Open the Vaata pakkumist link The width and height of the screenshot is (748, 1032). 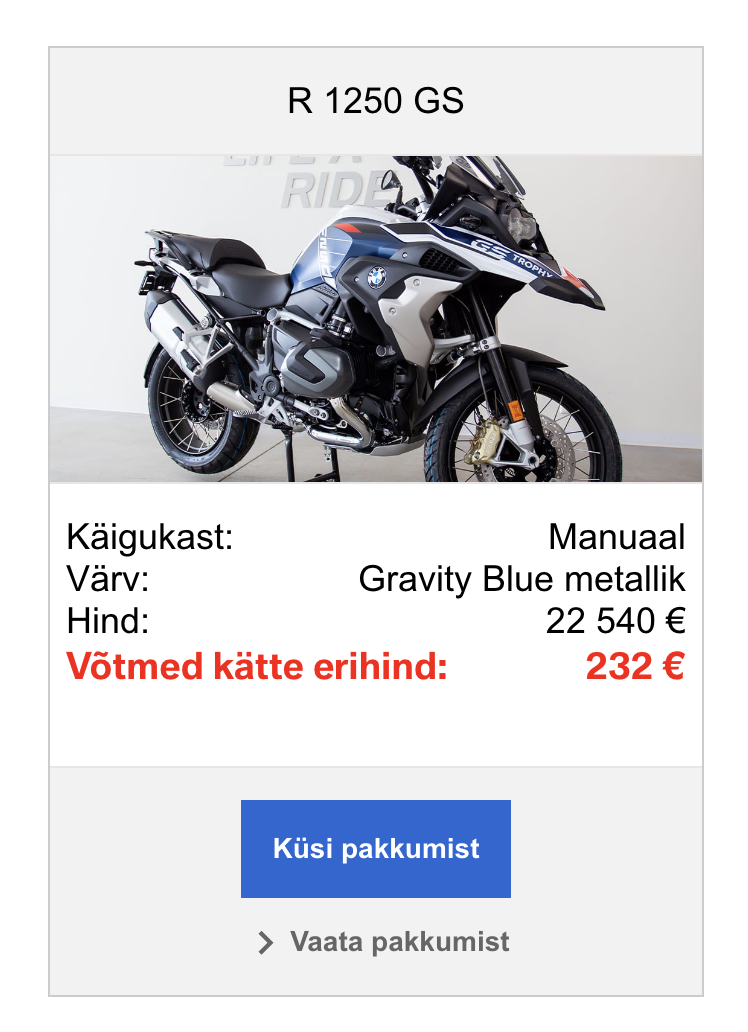[385, 941]
